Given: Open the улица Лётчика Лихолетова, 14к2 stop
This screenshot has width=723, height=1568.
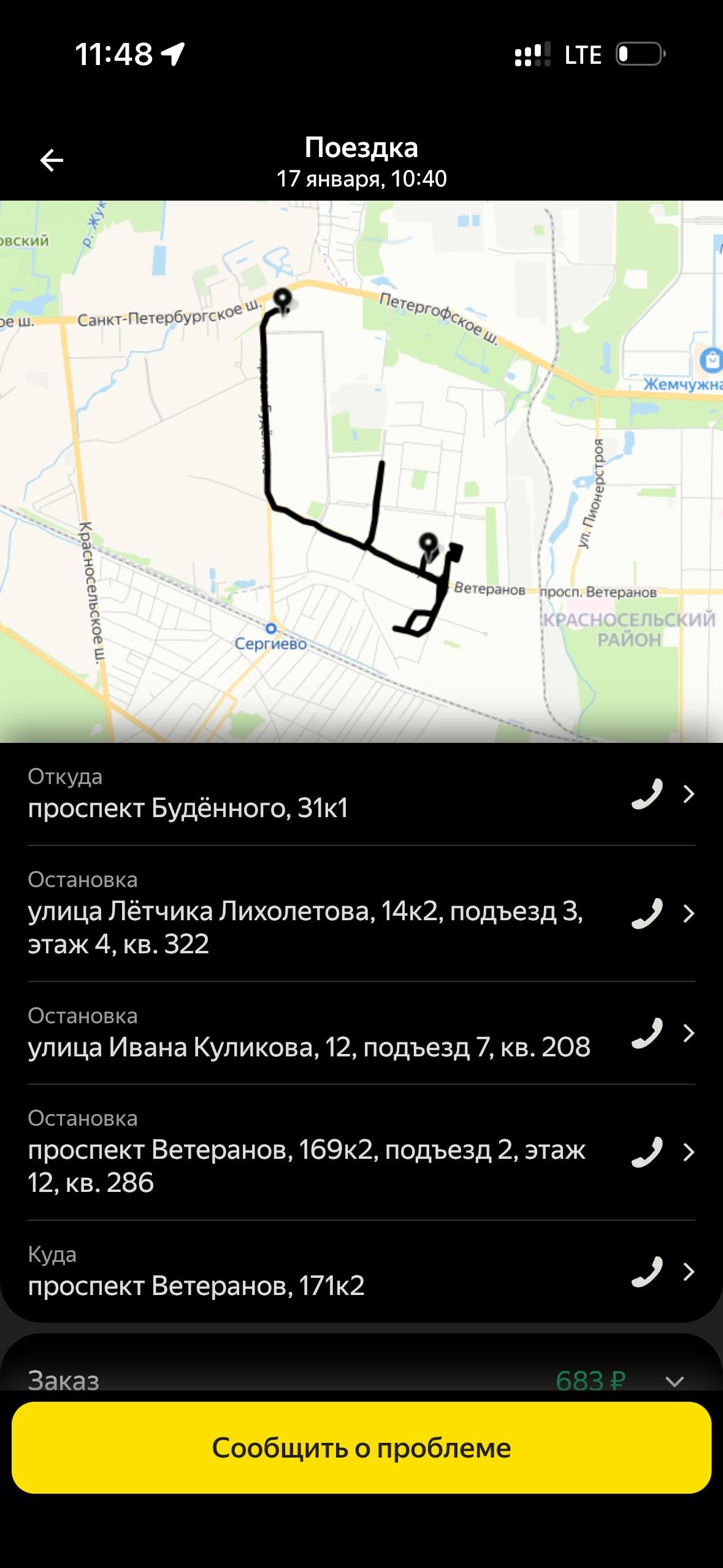Looking at the screenshot, I should pyautogui.click(x=689, y=913).
